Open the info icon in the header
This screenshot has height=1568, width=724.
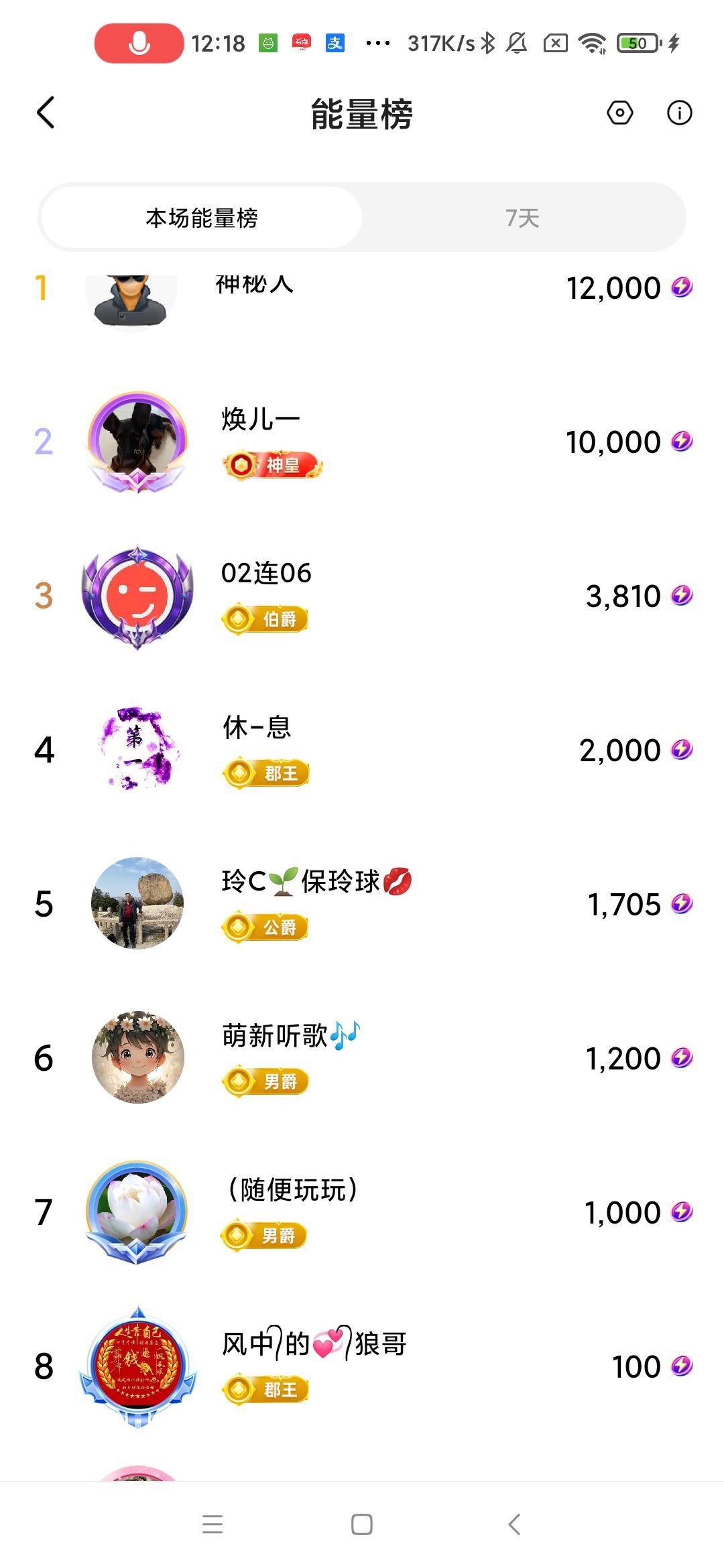(679, 113)
